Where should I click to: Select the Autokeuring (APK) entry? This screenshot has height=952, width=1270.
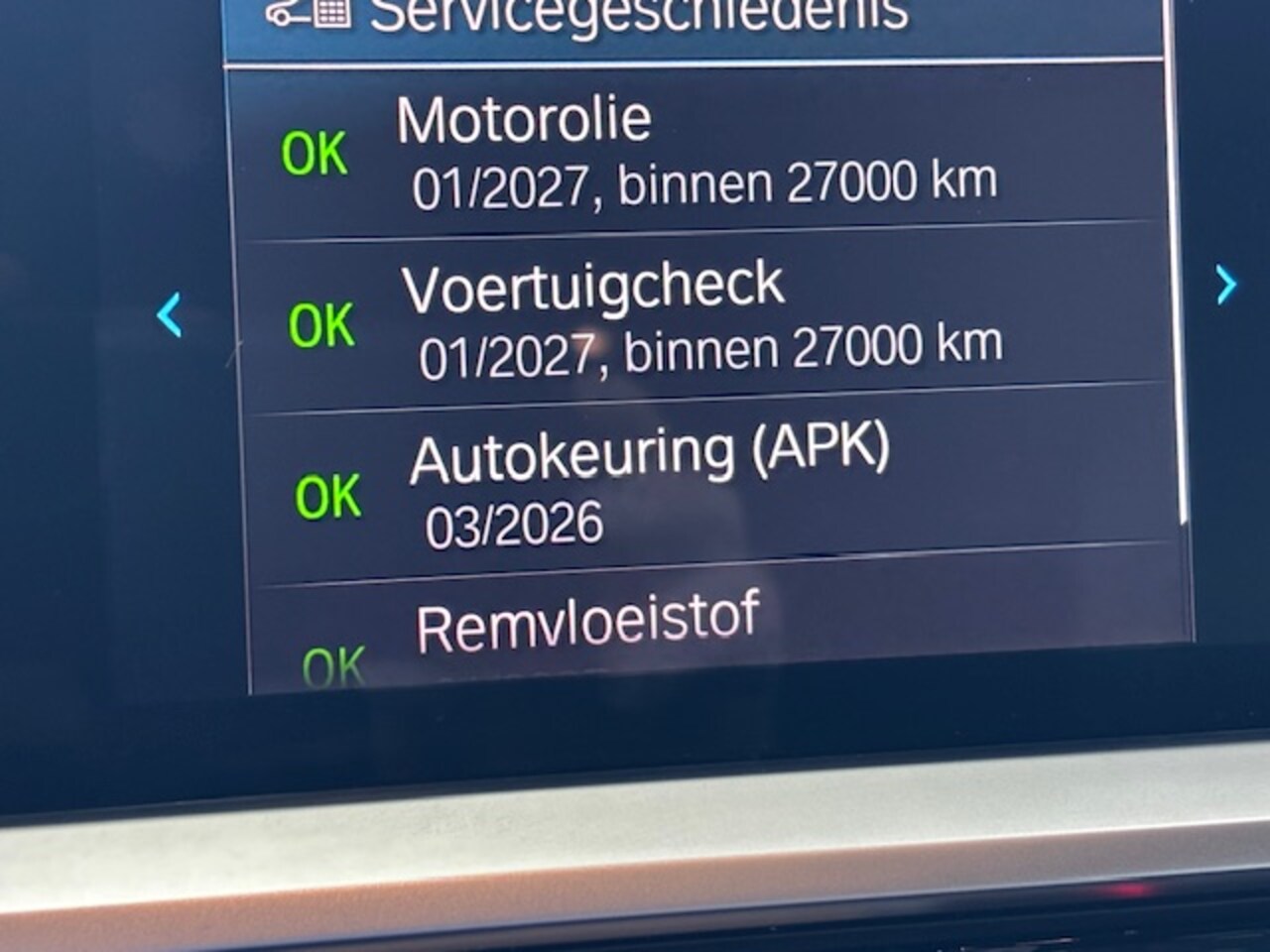(x=704, y=486)
